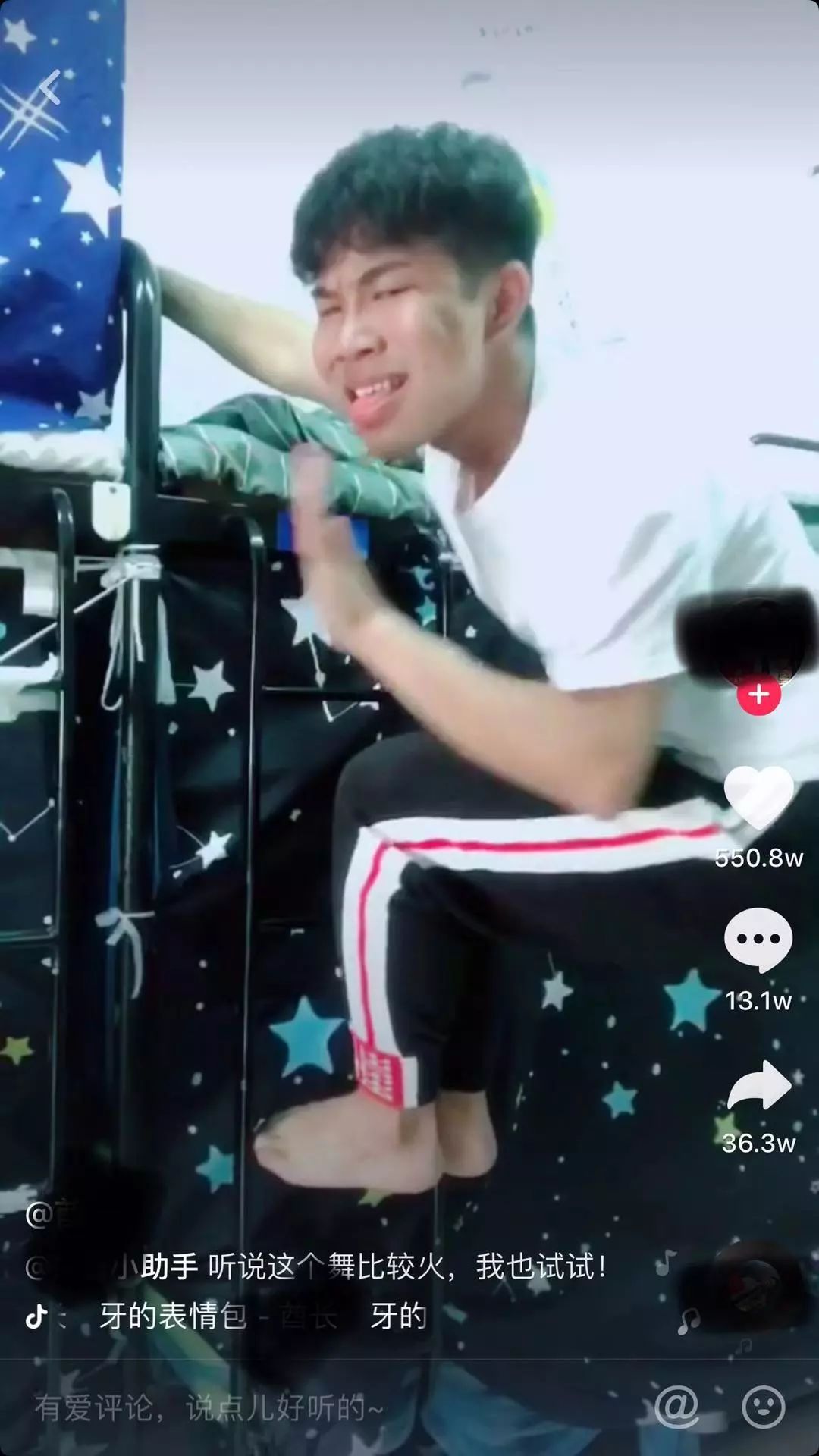Follow the creator with the red plus button
Viewport: 819px width, 1456px height.
tap(758, 694)
